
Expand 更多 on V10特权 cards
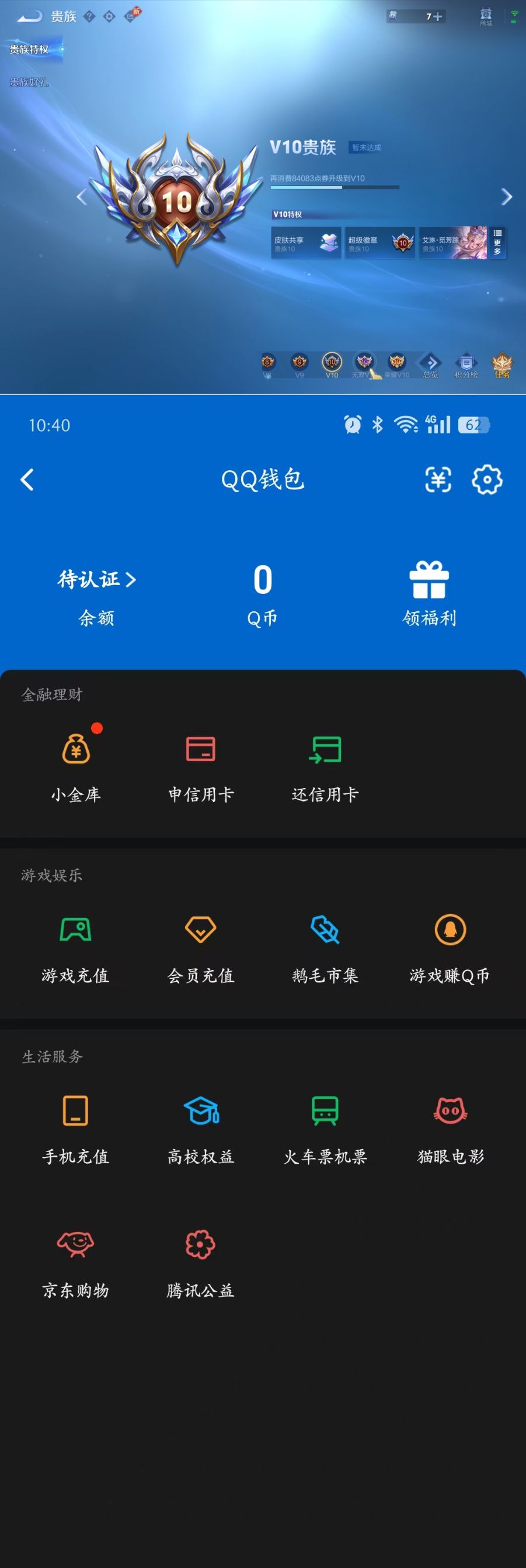(x=496, y=242)
